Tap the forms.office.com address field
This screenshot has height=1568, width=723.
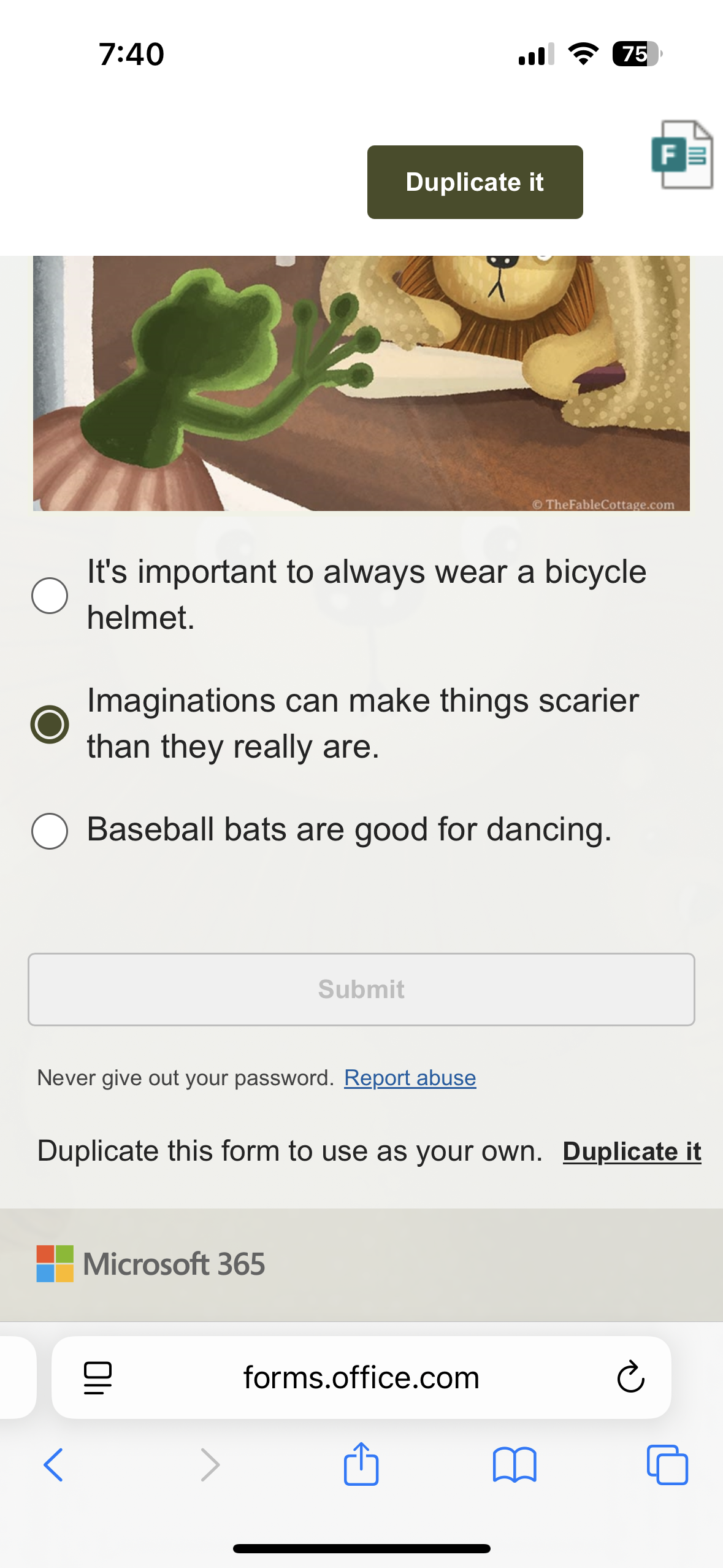[x=361, y=1377]
